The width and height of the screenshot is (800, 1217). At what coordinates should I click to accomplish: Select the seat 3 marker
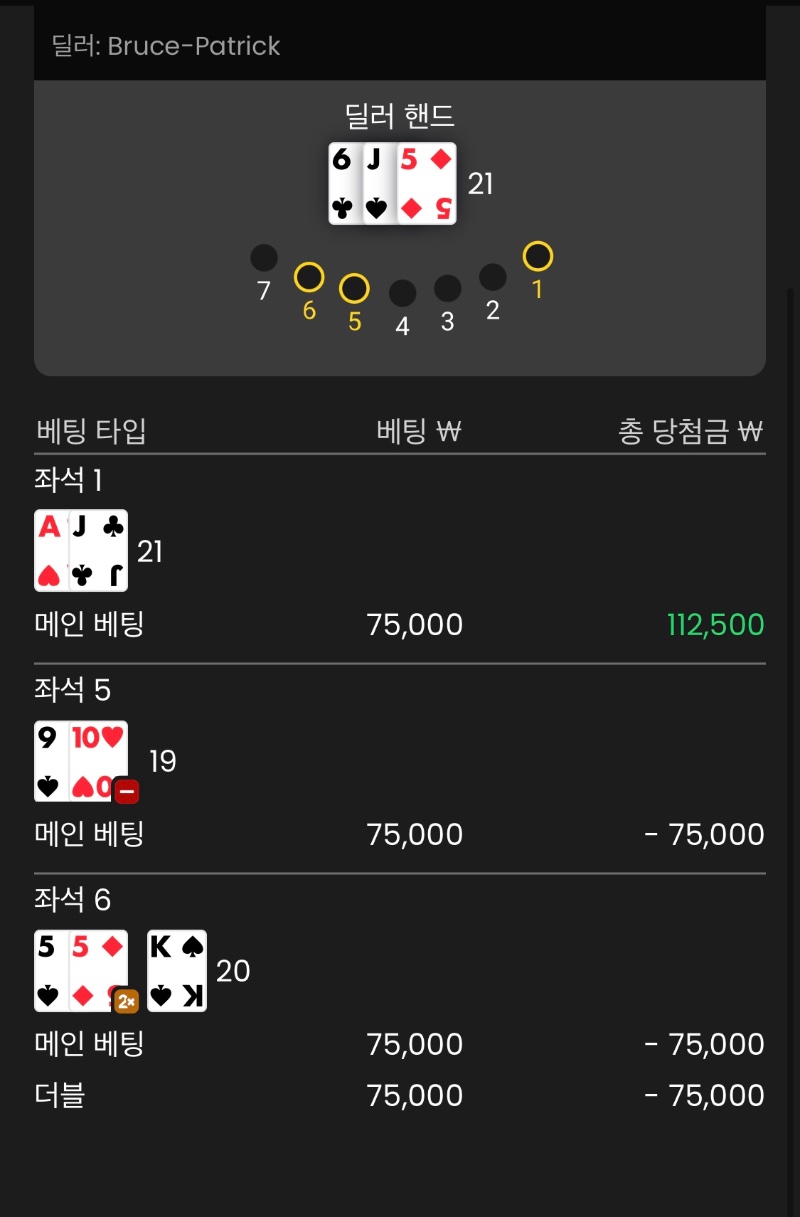tap(447, 287)
